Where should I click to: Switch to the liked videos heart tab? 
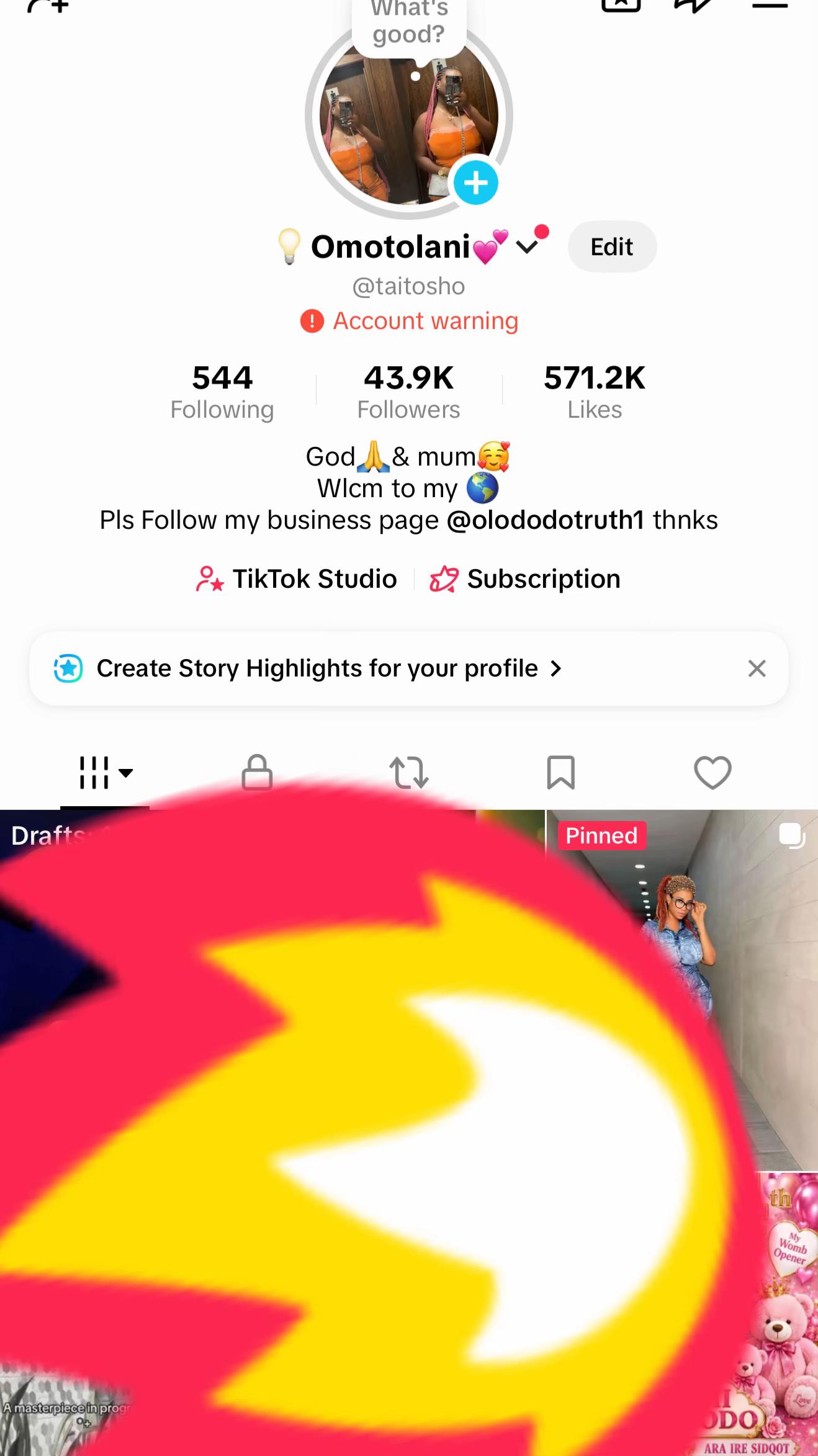[x=712, y=773]
